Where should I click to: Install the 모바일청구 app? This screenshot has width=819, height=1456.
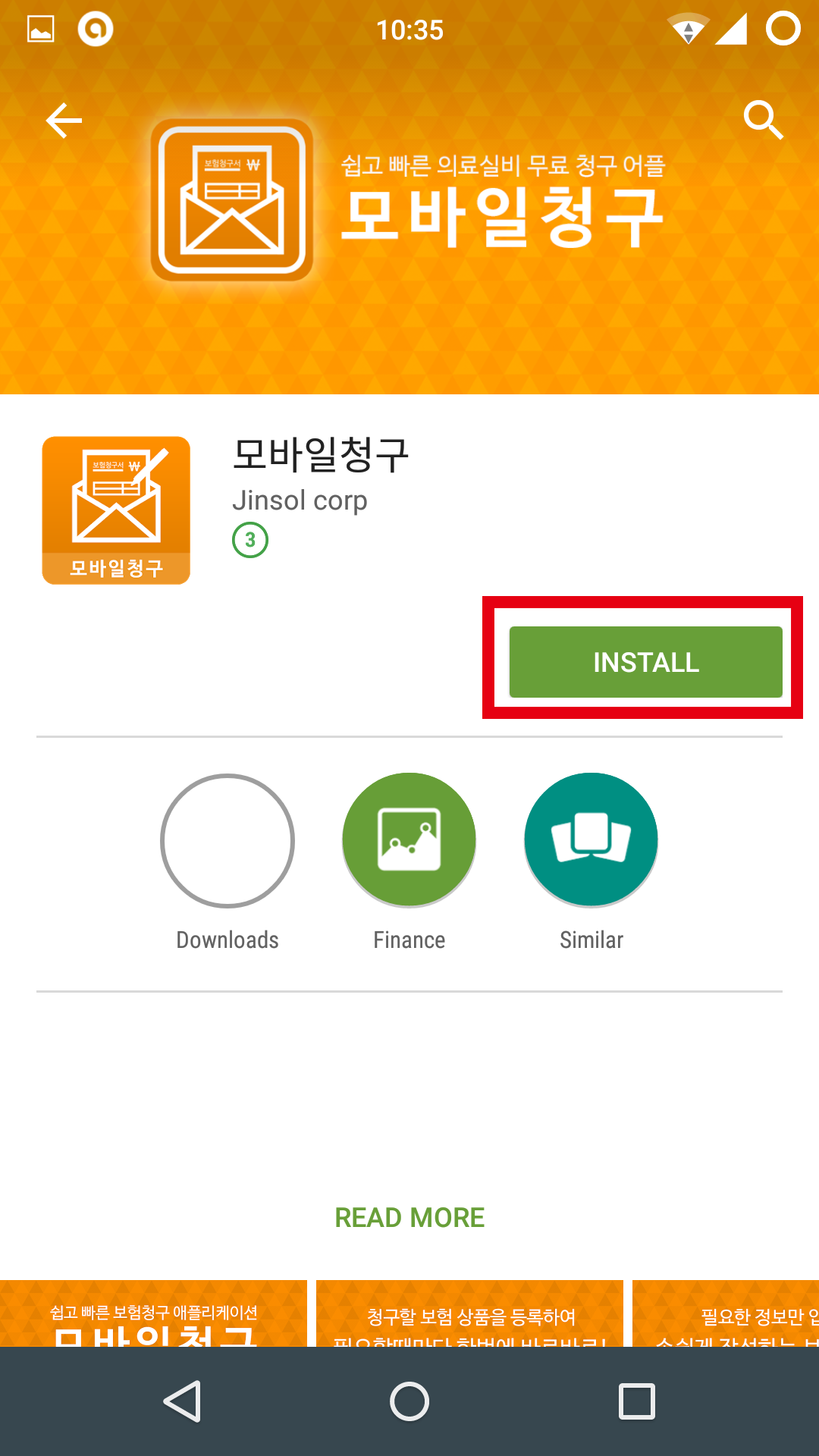point(645,662)
